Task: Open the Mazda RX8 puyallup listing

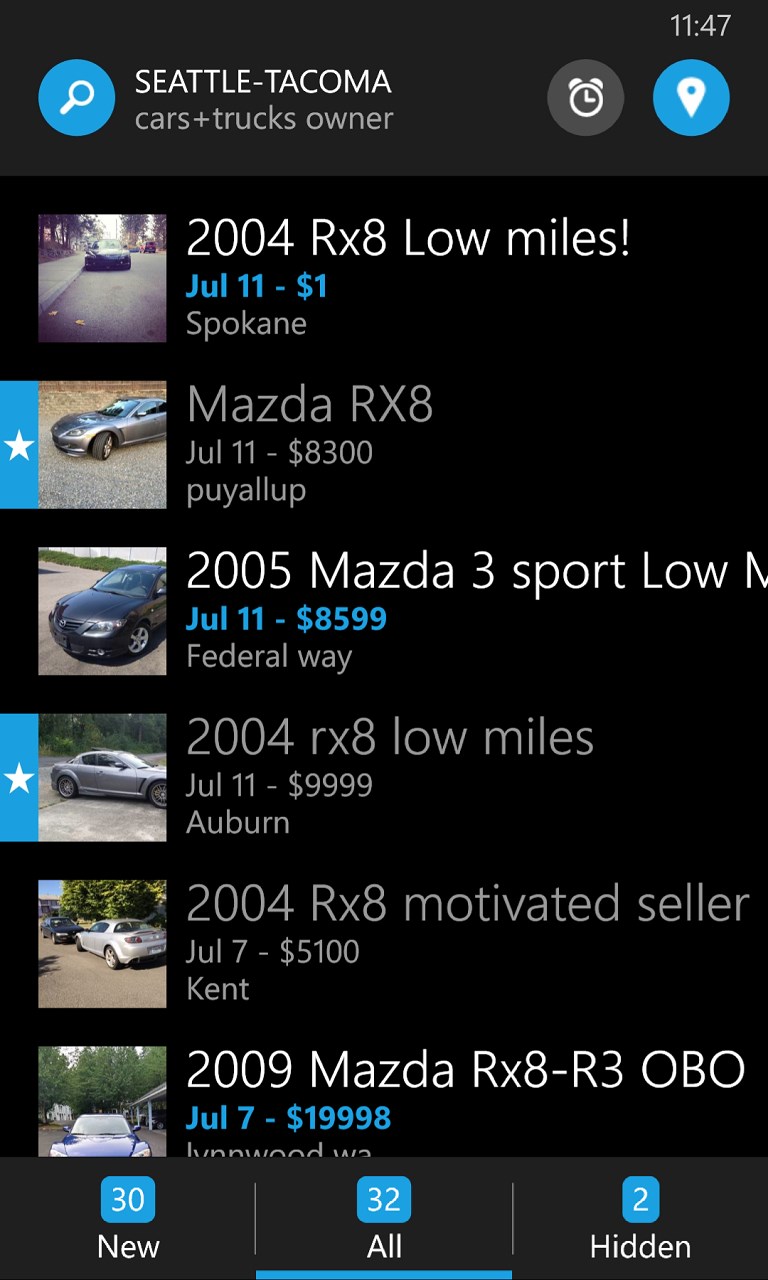Action: click(x=384, y=445)
